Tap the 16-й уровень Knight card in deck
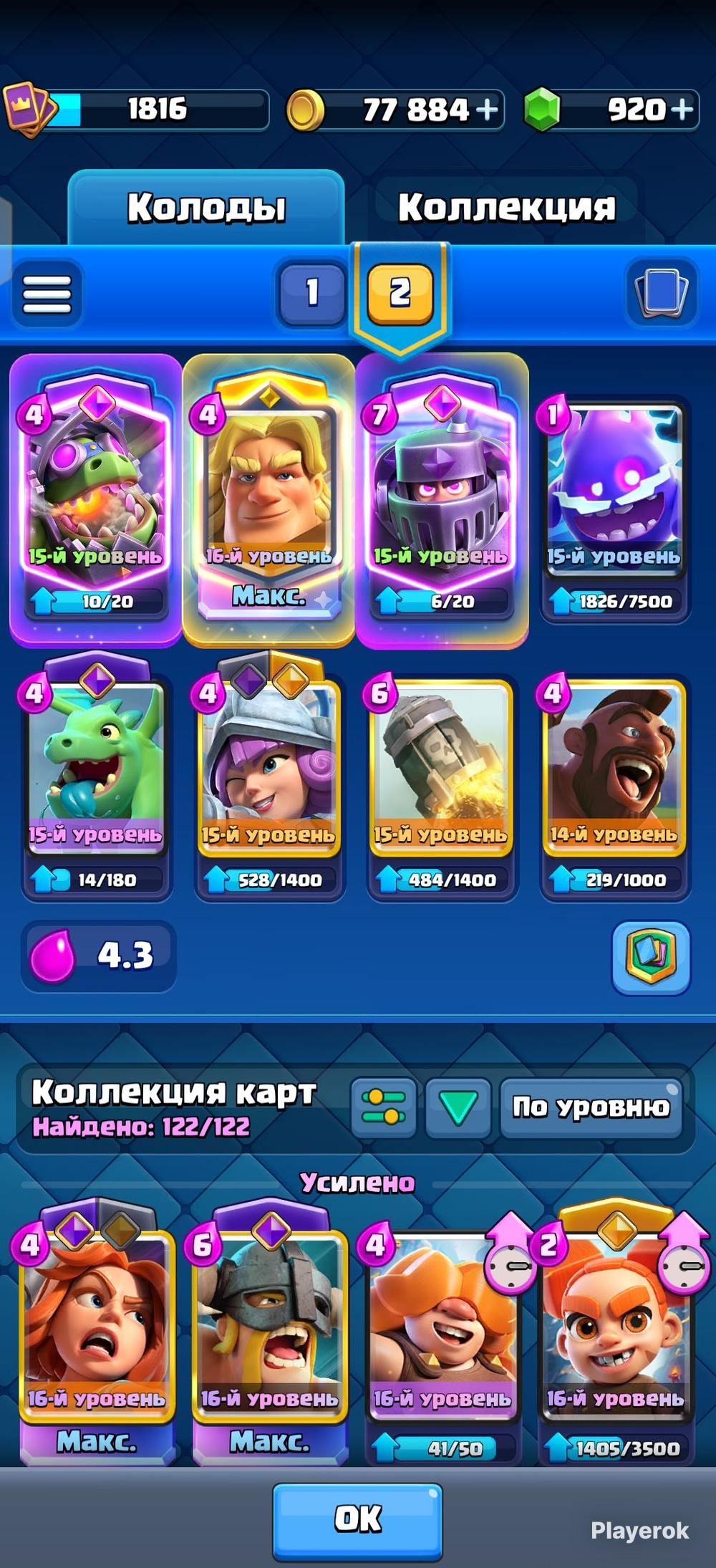The image size is (716, 1568). (269, 499)
